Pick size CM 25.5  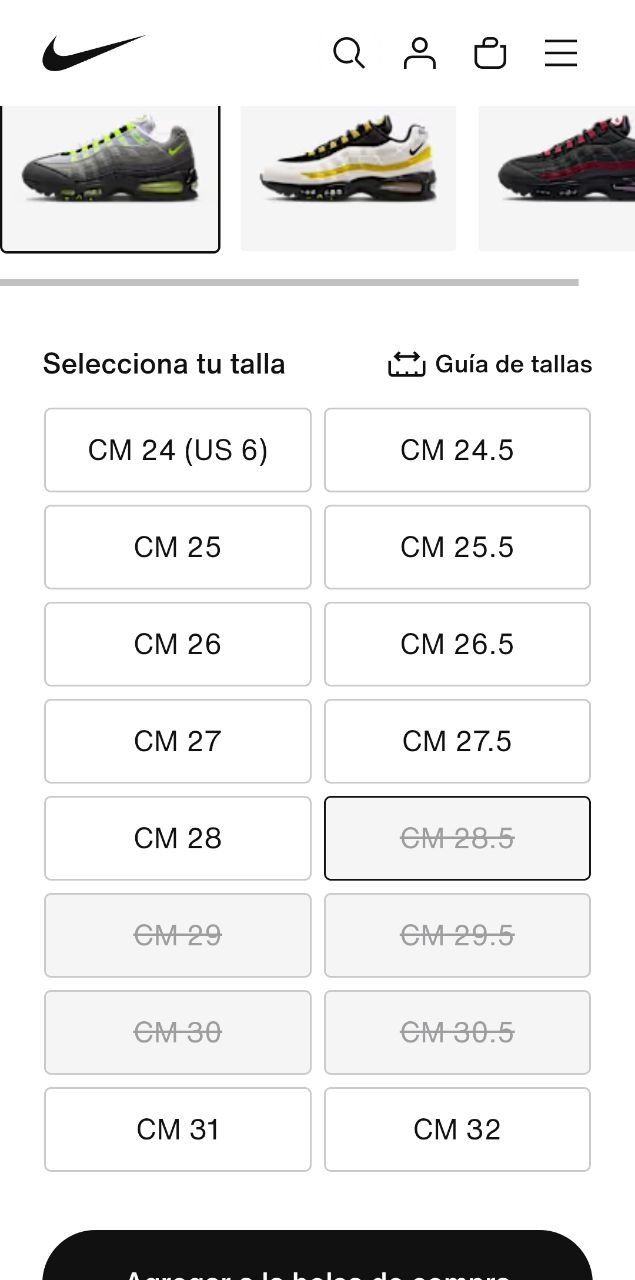(457, 547)
